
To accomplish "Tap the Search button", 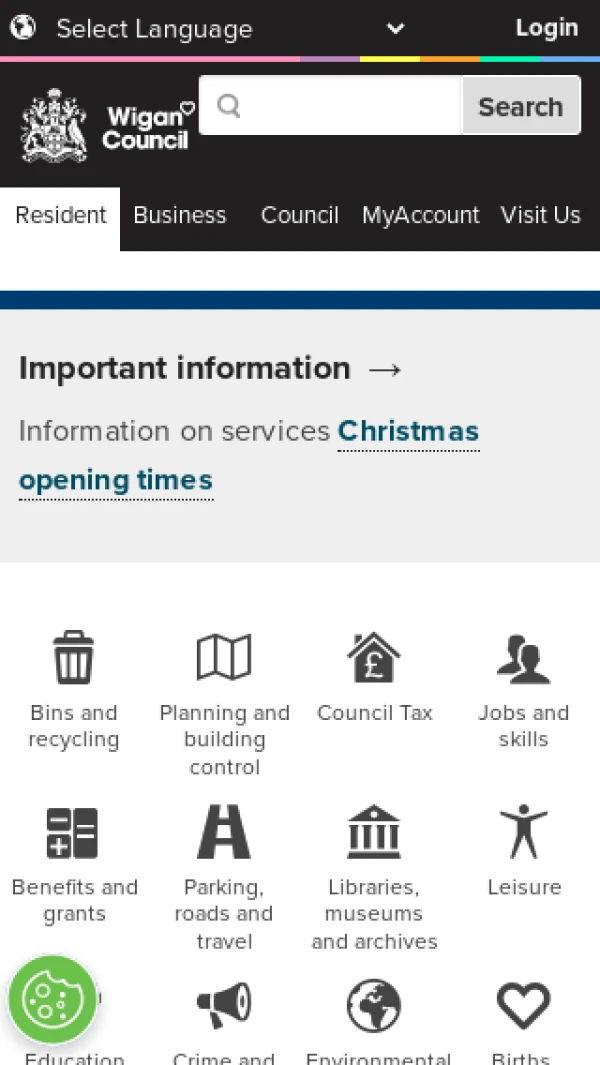I will (x=520, y=106).
